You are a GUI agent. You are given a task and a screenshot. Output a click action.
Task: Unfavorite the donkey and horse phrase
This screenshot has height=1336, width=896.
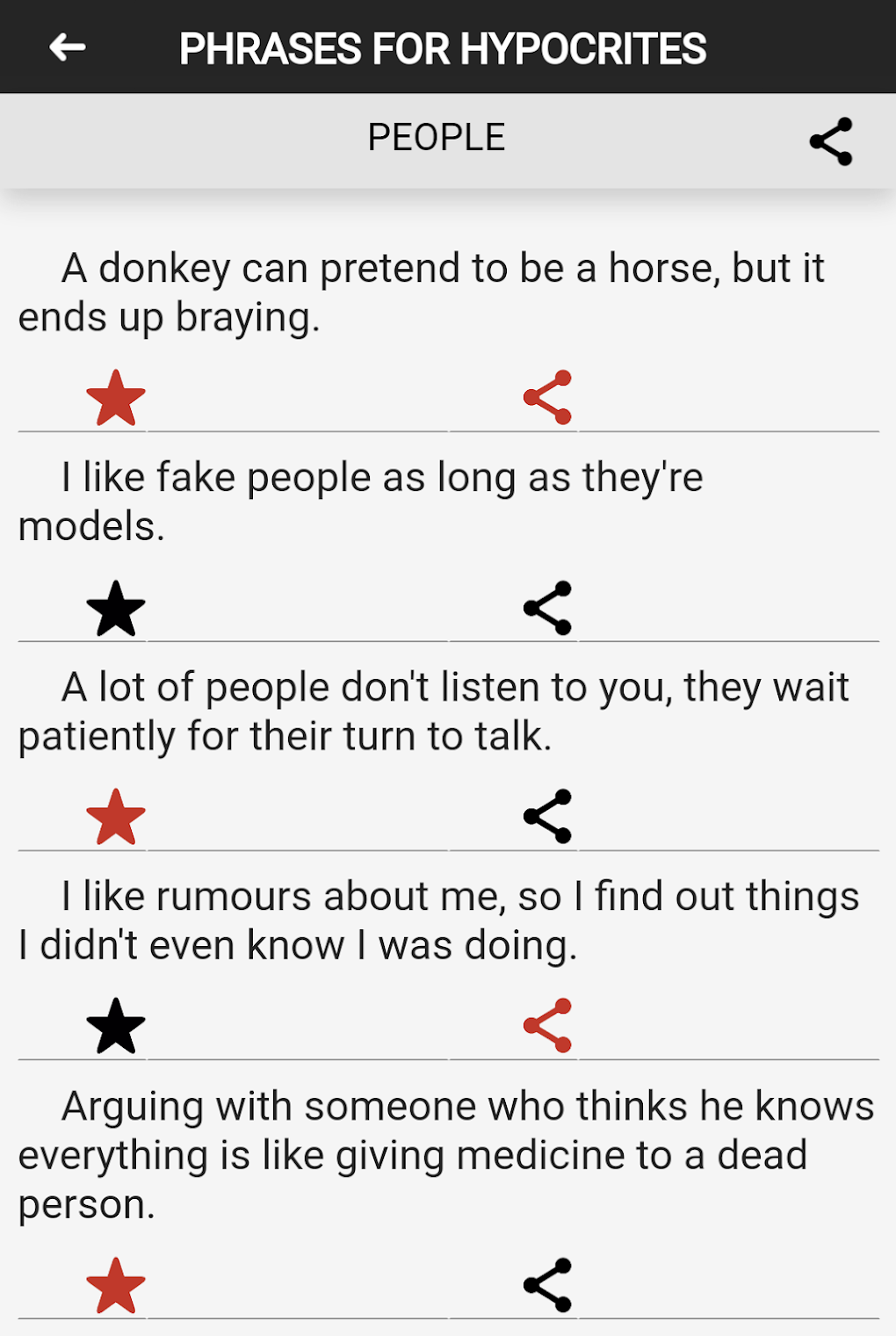coord(115,399)
